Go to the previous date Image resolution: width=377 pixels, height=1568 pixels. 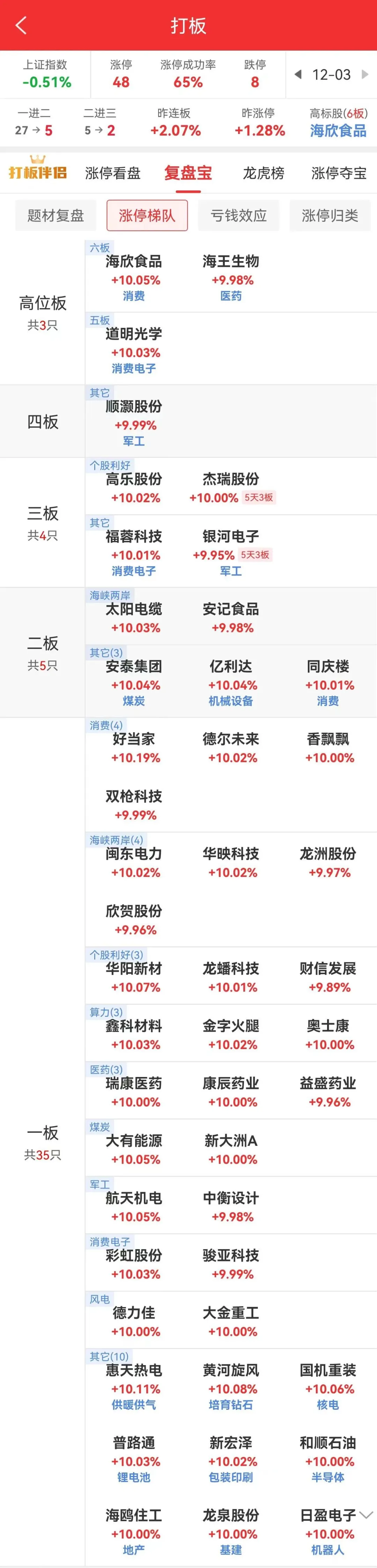click(298, 75)
